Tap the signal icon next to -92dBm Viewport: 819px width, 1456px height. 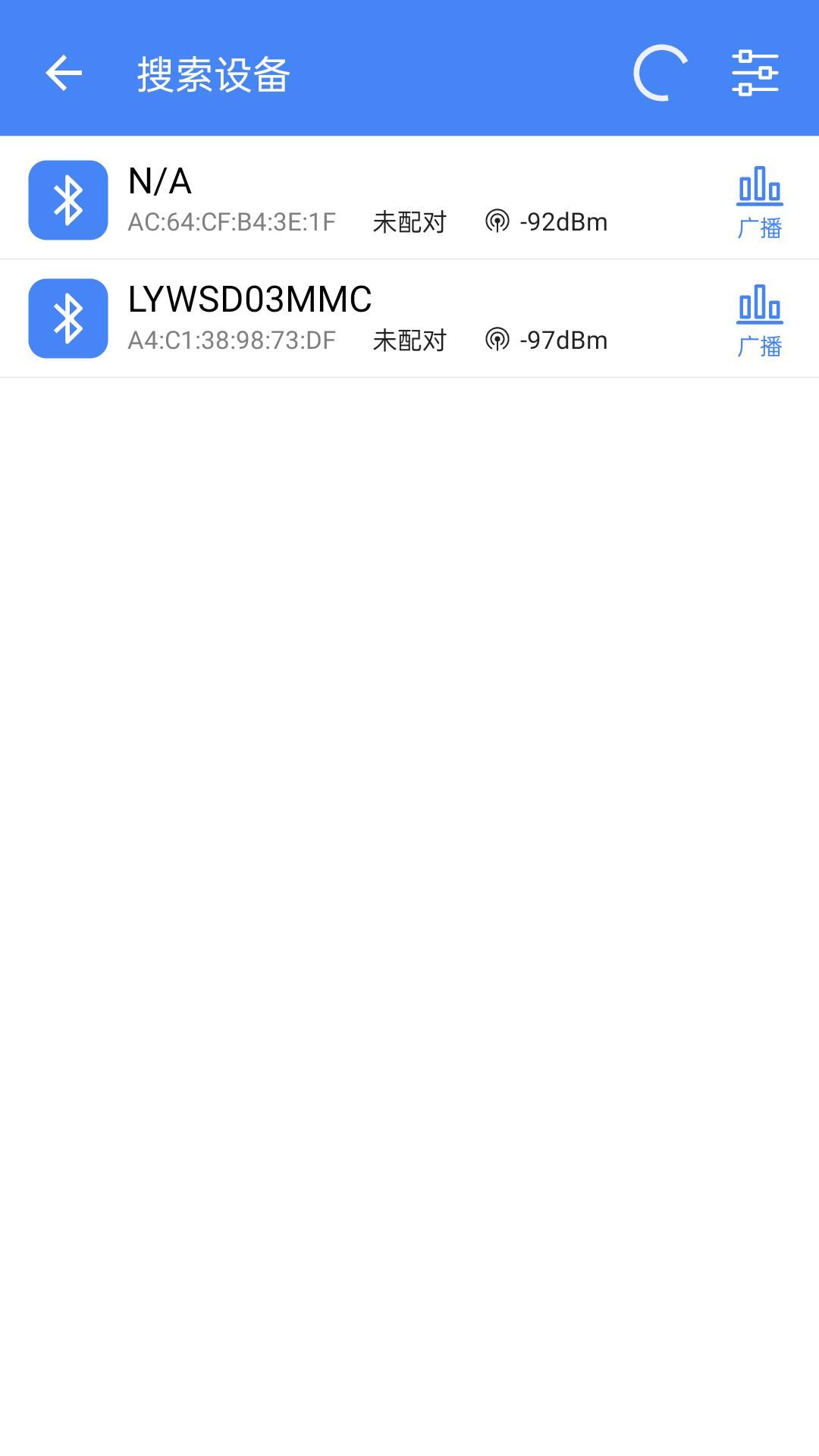[x=497, y=221]
